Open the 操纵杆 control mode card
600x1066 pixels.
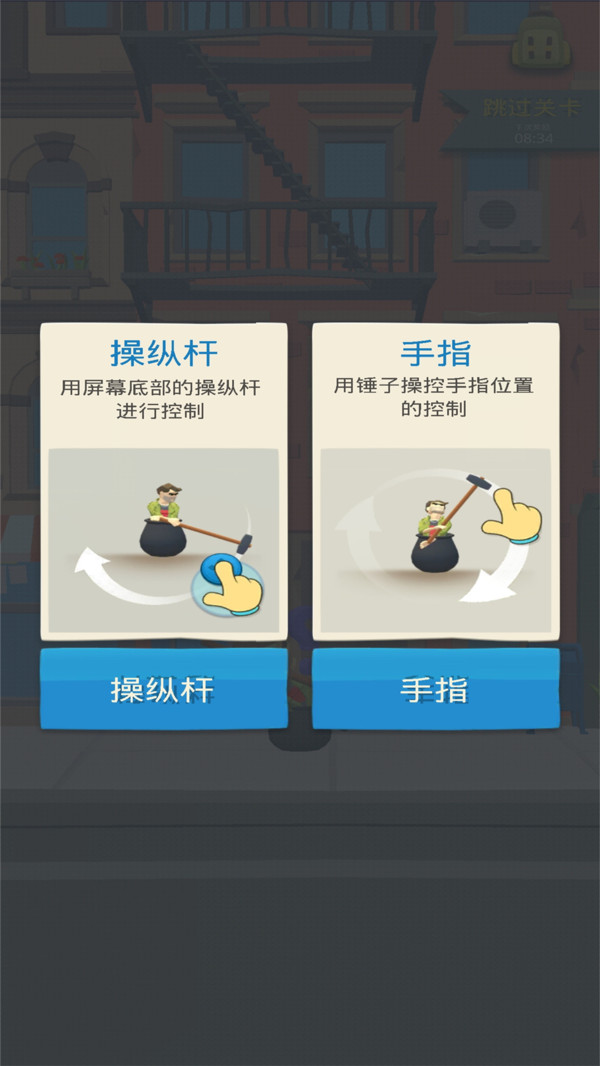click(163, 482)
